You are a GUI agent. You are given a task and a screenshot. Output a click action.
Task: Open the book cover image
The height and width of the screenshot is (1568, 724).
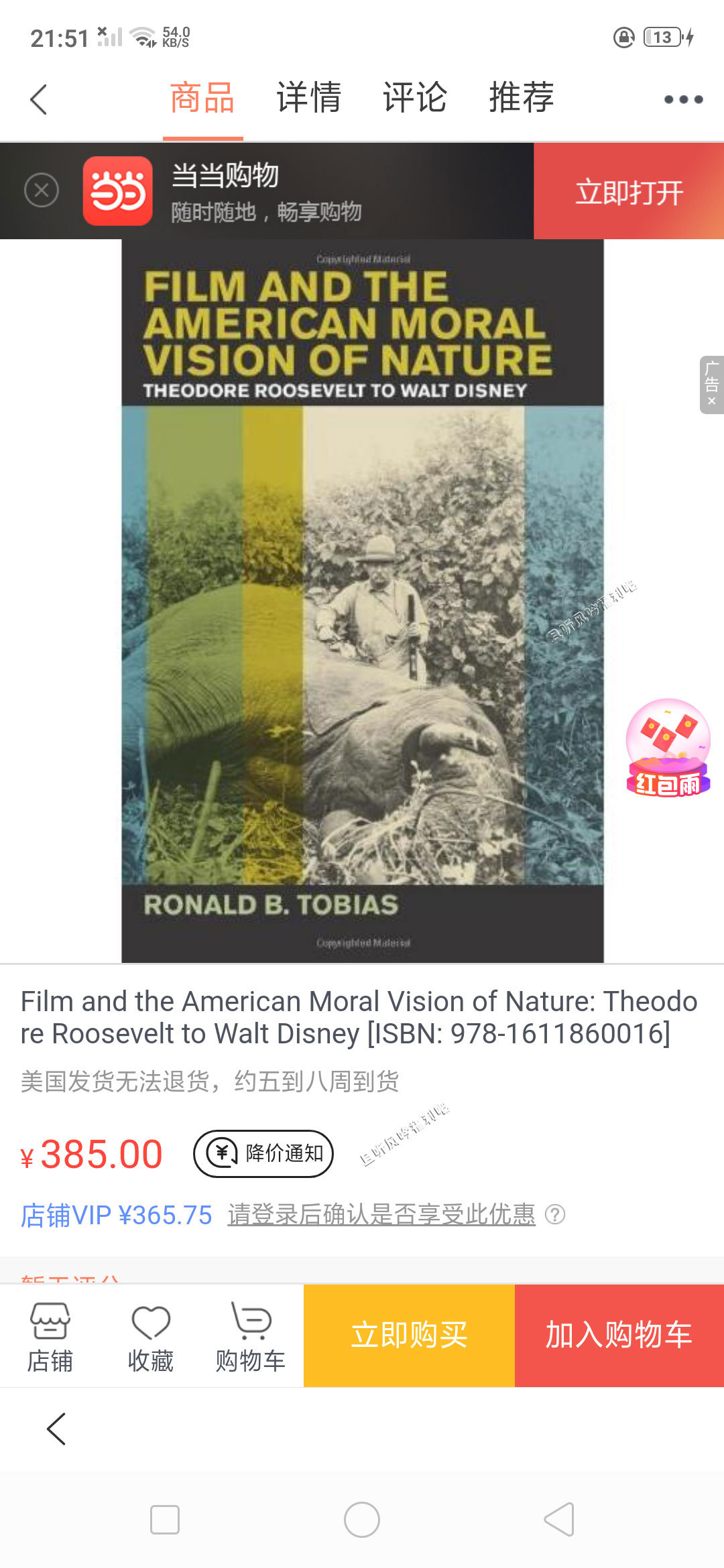[x=362, y=600]
